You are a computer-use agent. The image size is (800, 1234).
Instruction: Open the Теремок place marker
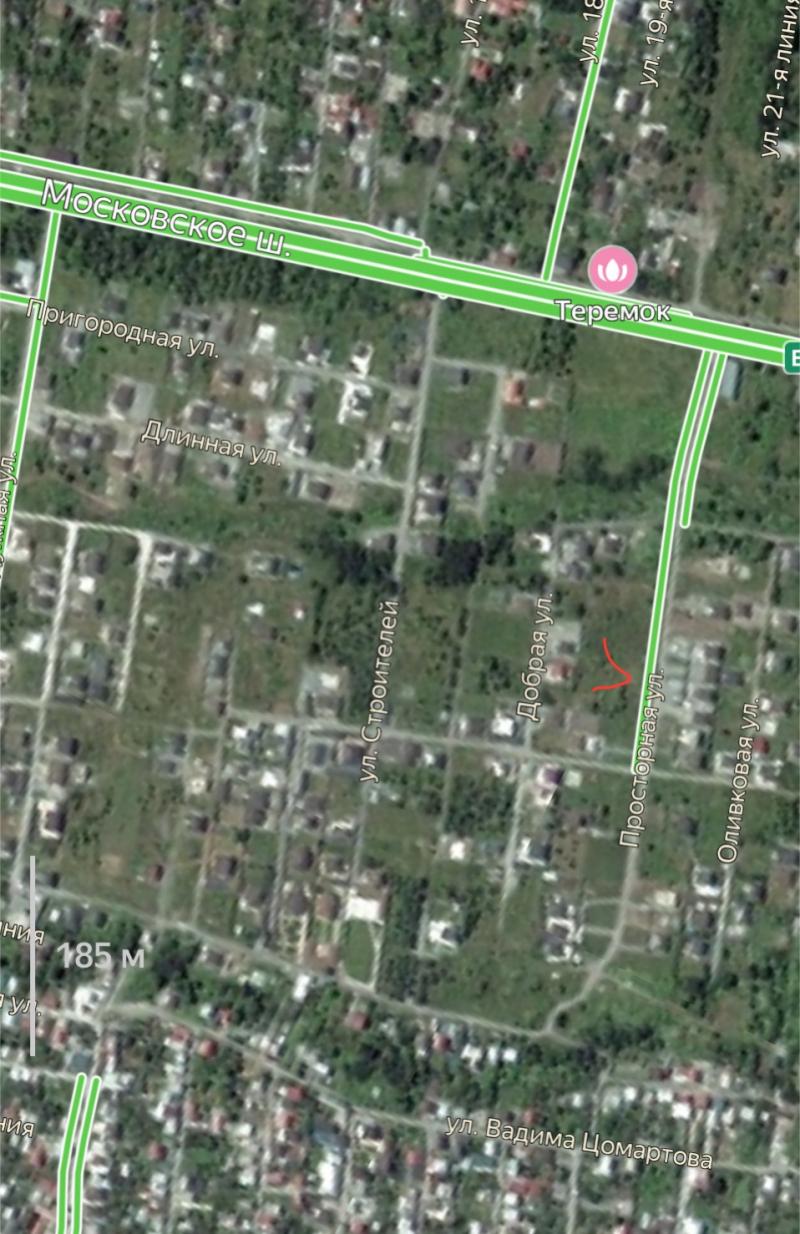(610, 268)
